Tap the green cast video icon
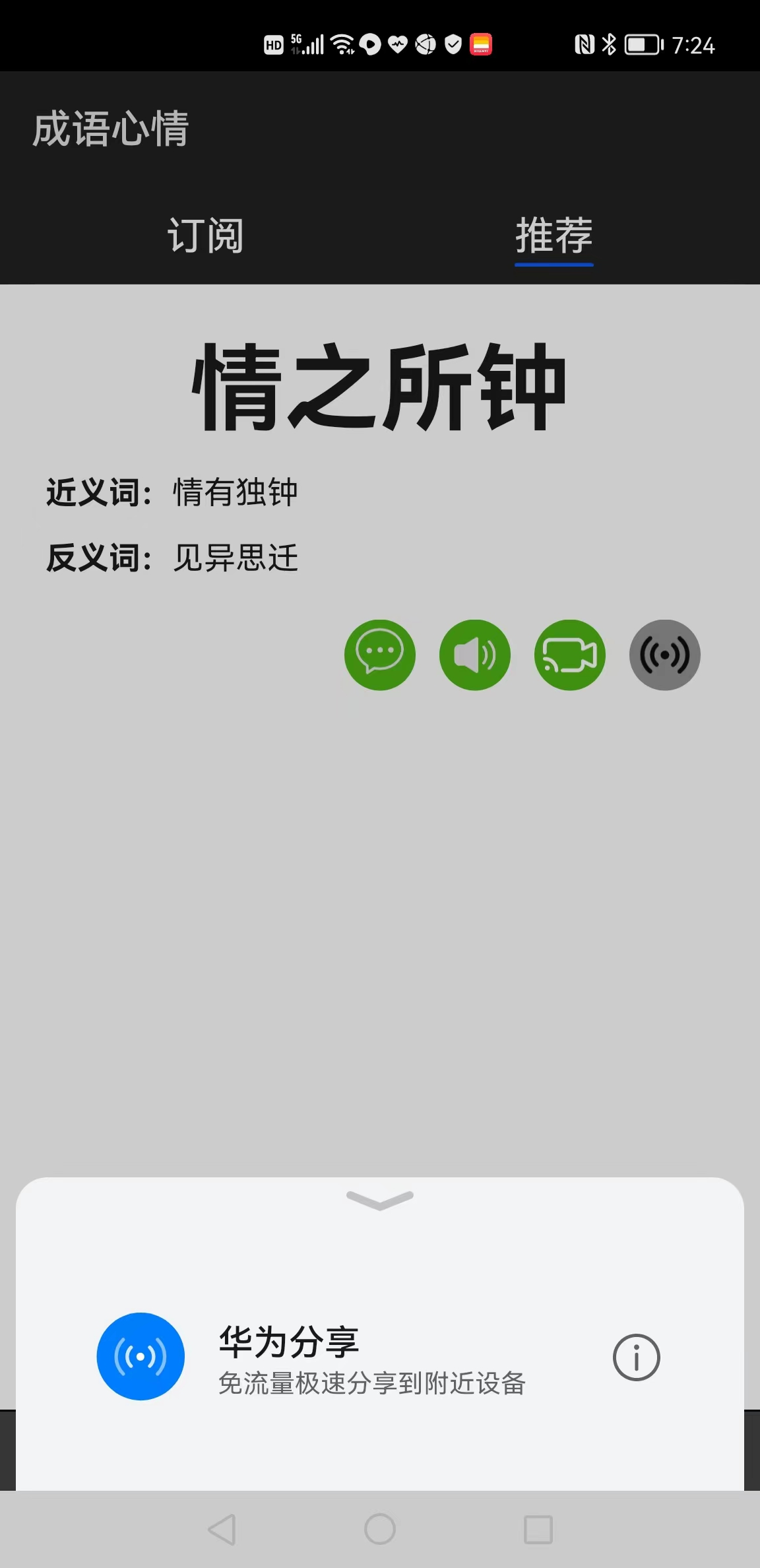The width and height of the screenshot is (760, 1568). (x=570, y=655)
